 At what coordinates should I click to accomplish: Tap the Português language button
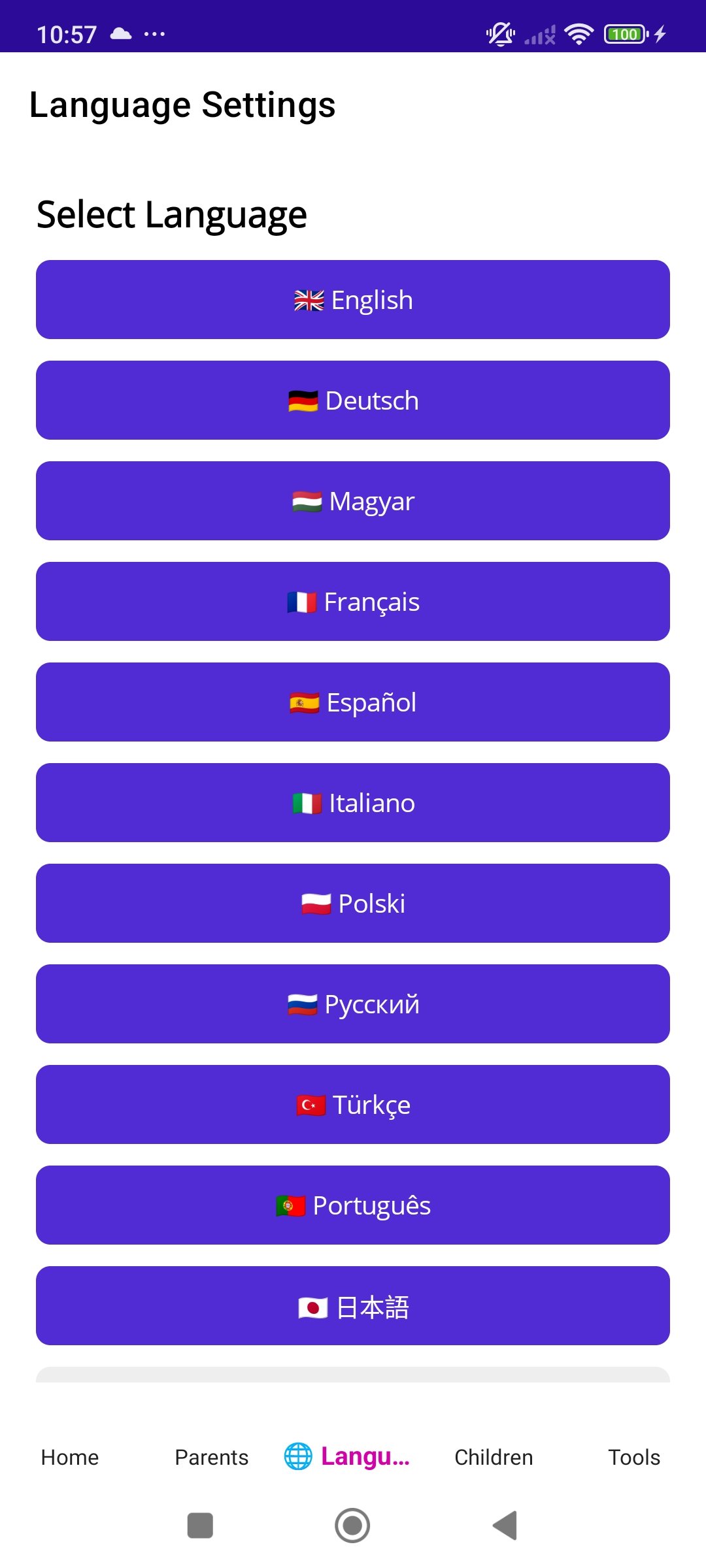pos(353,1205)
